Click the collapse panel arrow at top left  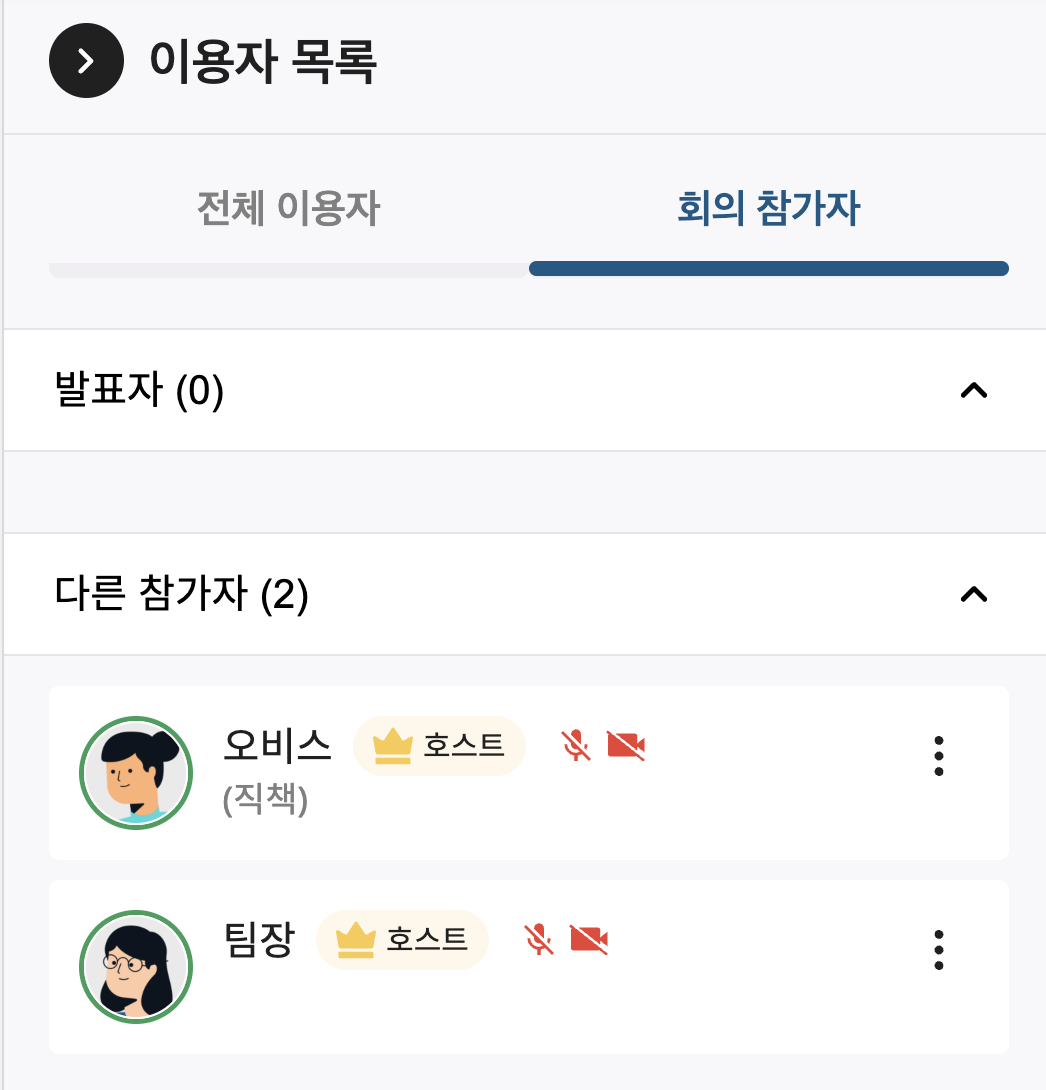point(86,60)
